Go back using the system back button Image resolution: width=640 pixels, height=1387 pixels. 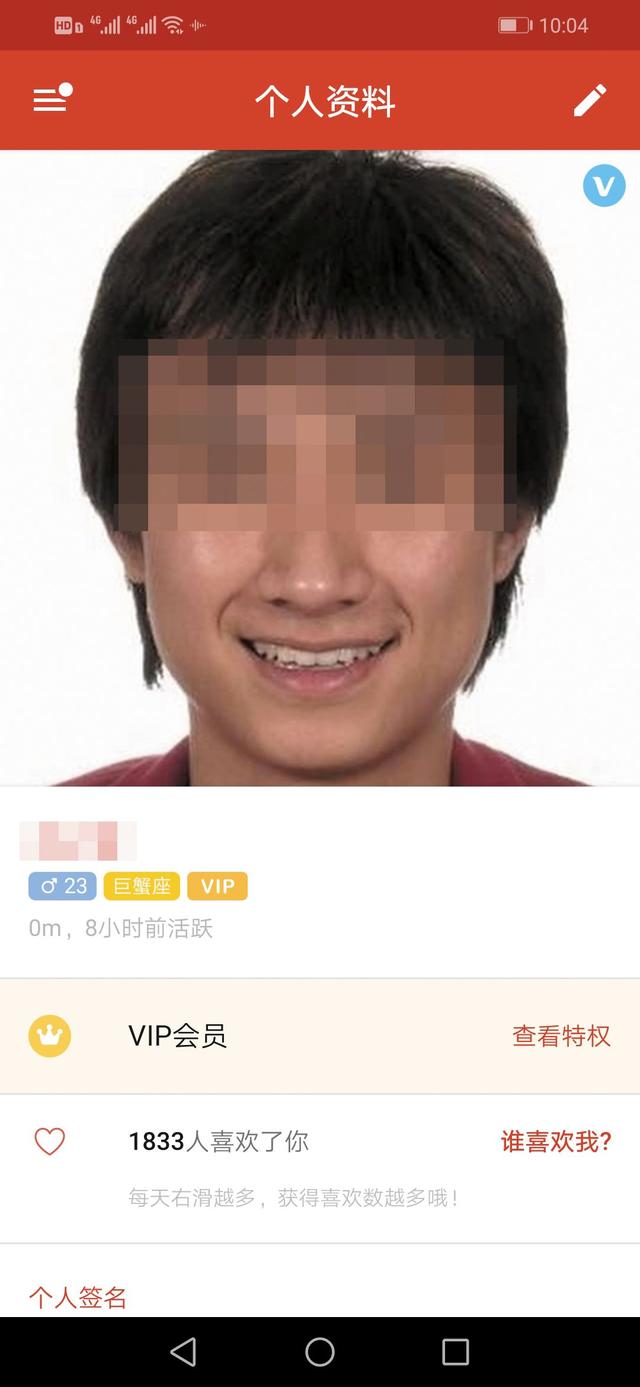tap(184, 1352)
